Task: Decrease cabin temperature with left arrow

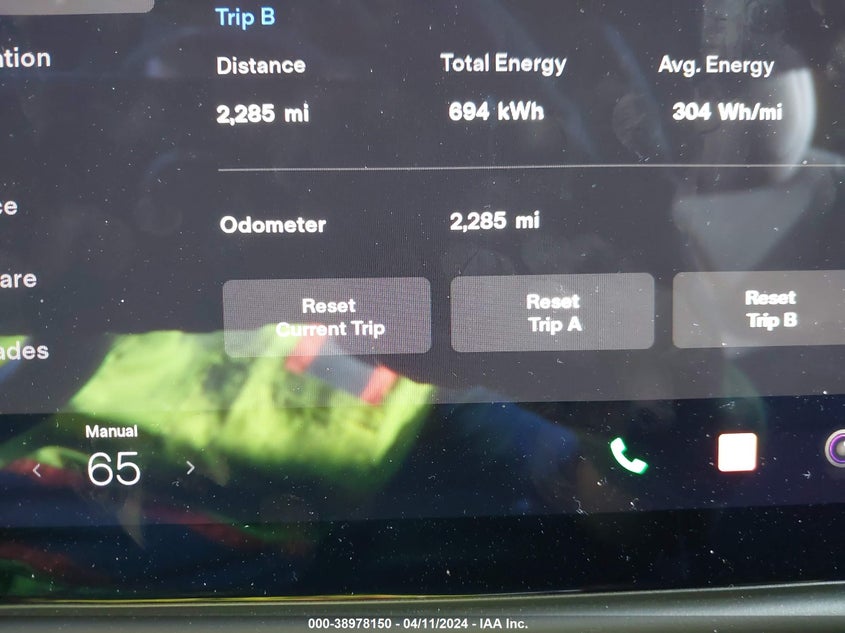Action: [x=38, y=469]
